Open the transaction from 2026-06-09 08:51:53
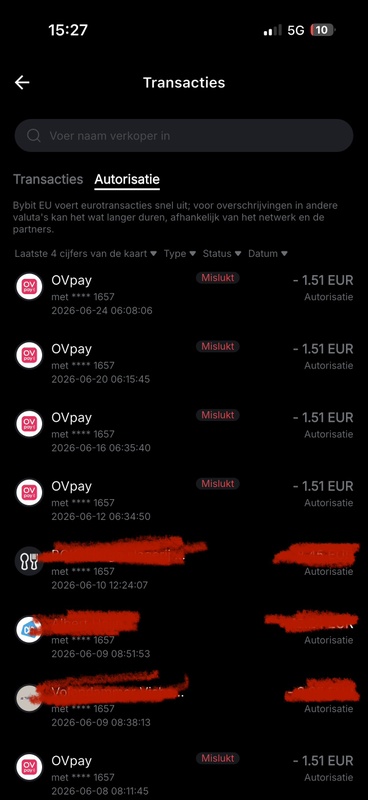The height and width of the screenshot is (800, 368). pos(184,638)
